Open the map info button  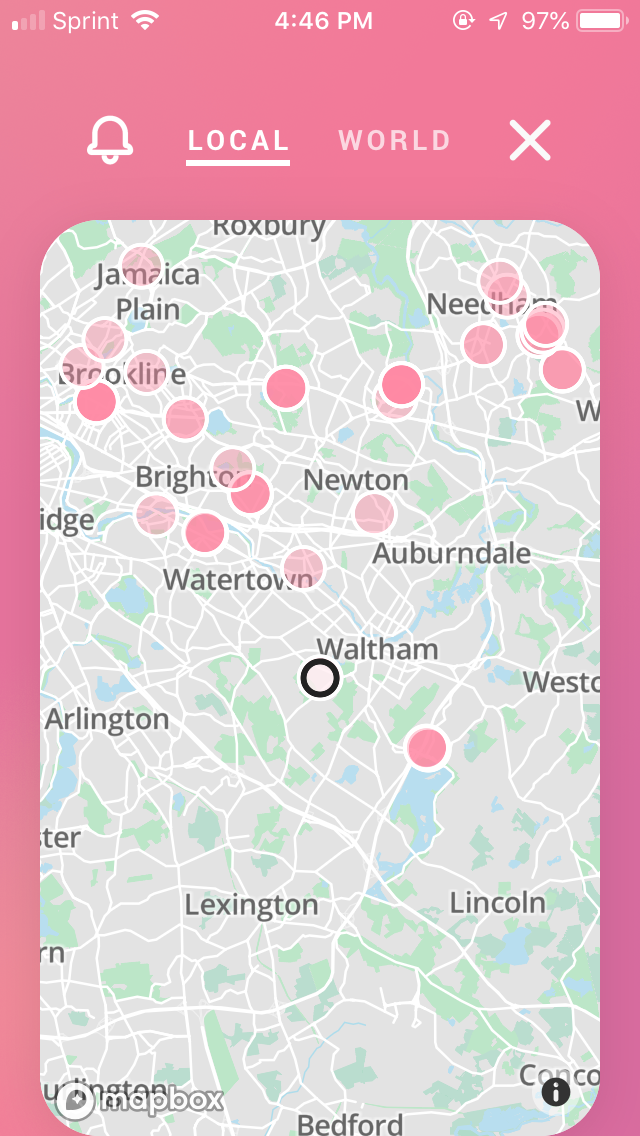pyautogui.click(x=556, y=1091)
